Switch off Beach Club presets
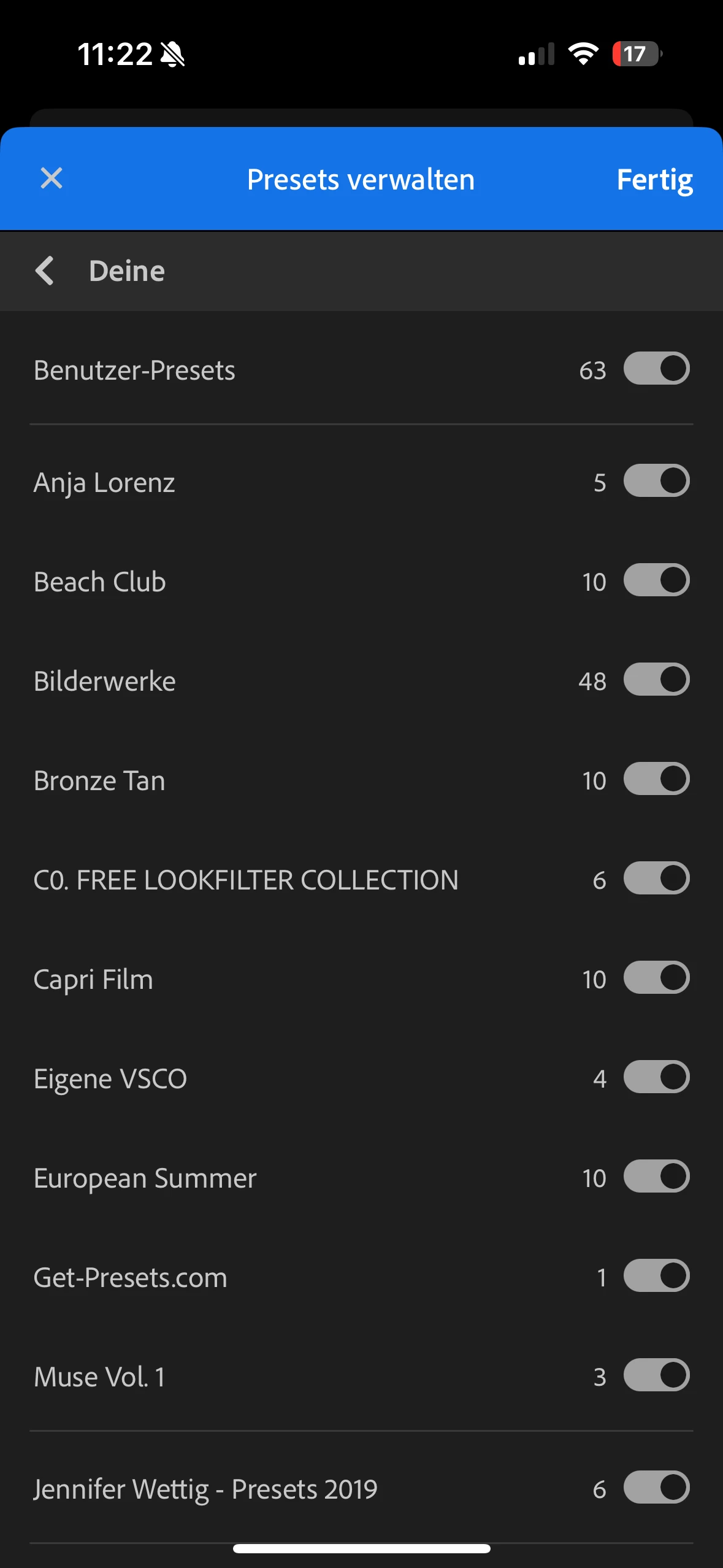This screenshot has height=1568, width=723. (656, 580)
